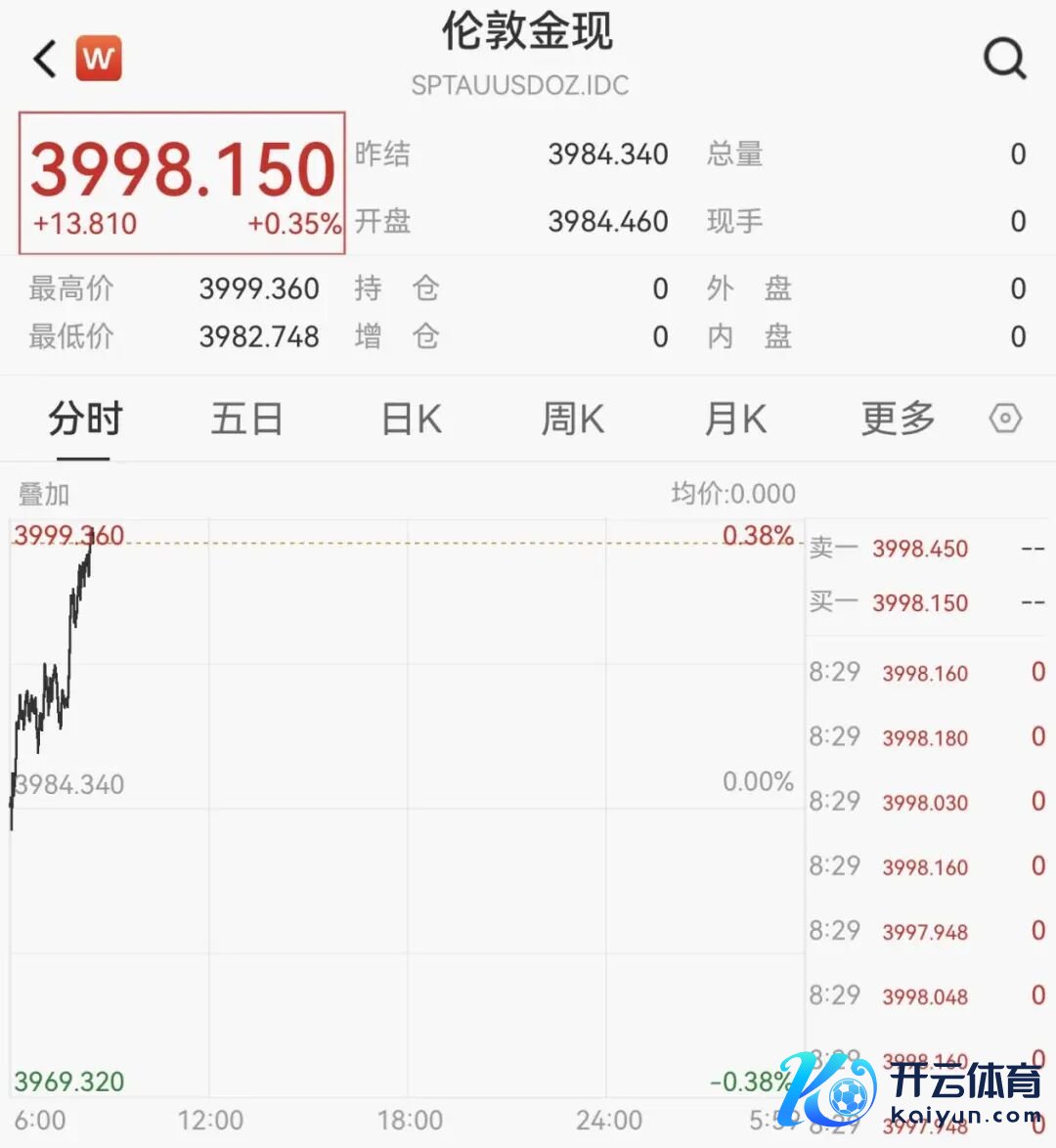Open the search magnifier icon
The image size is (1056, 1148).
click(x=1004, y=59)
